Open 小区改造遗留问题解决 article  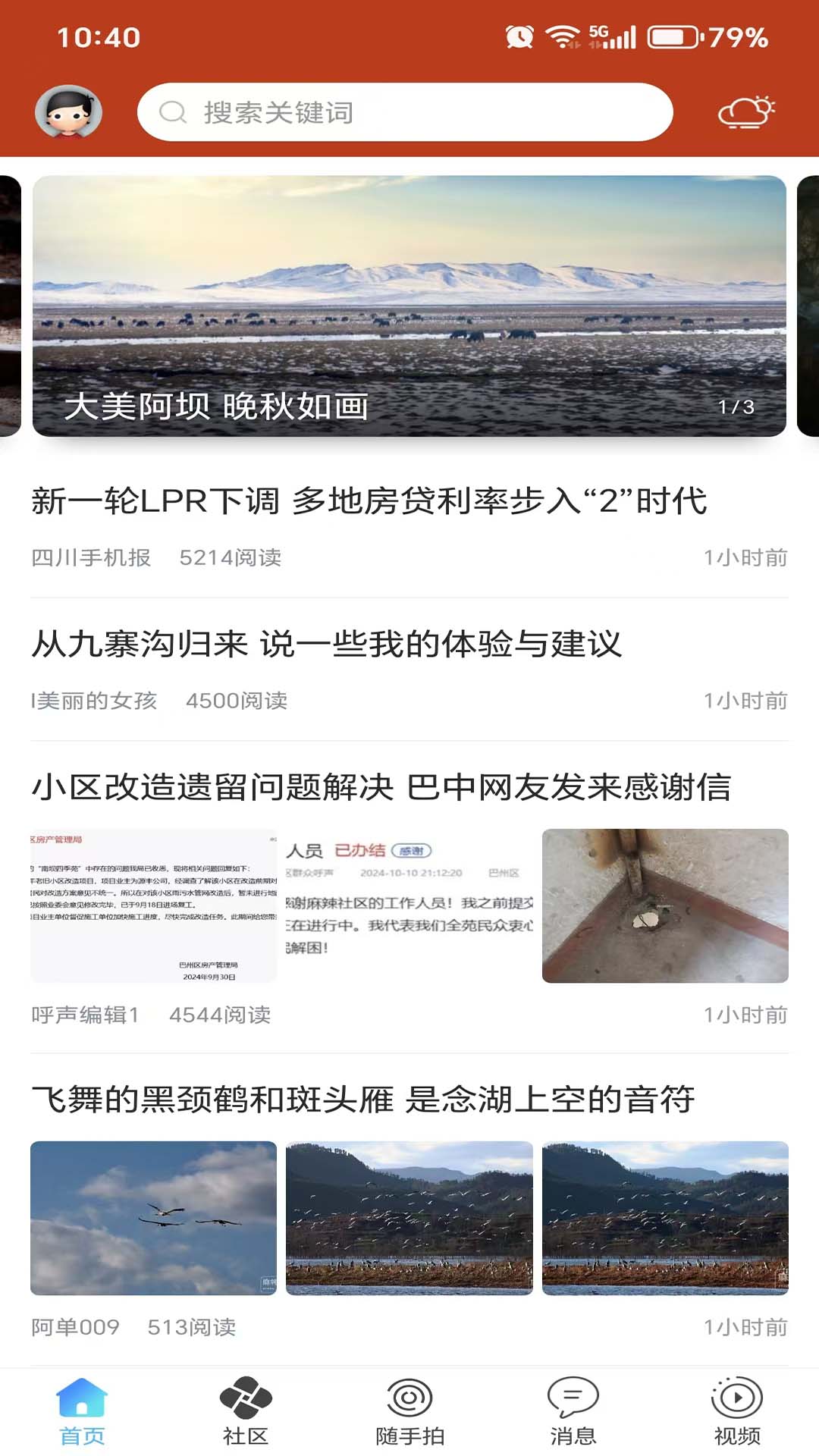(x=381, y=787)
